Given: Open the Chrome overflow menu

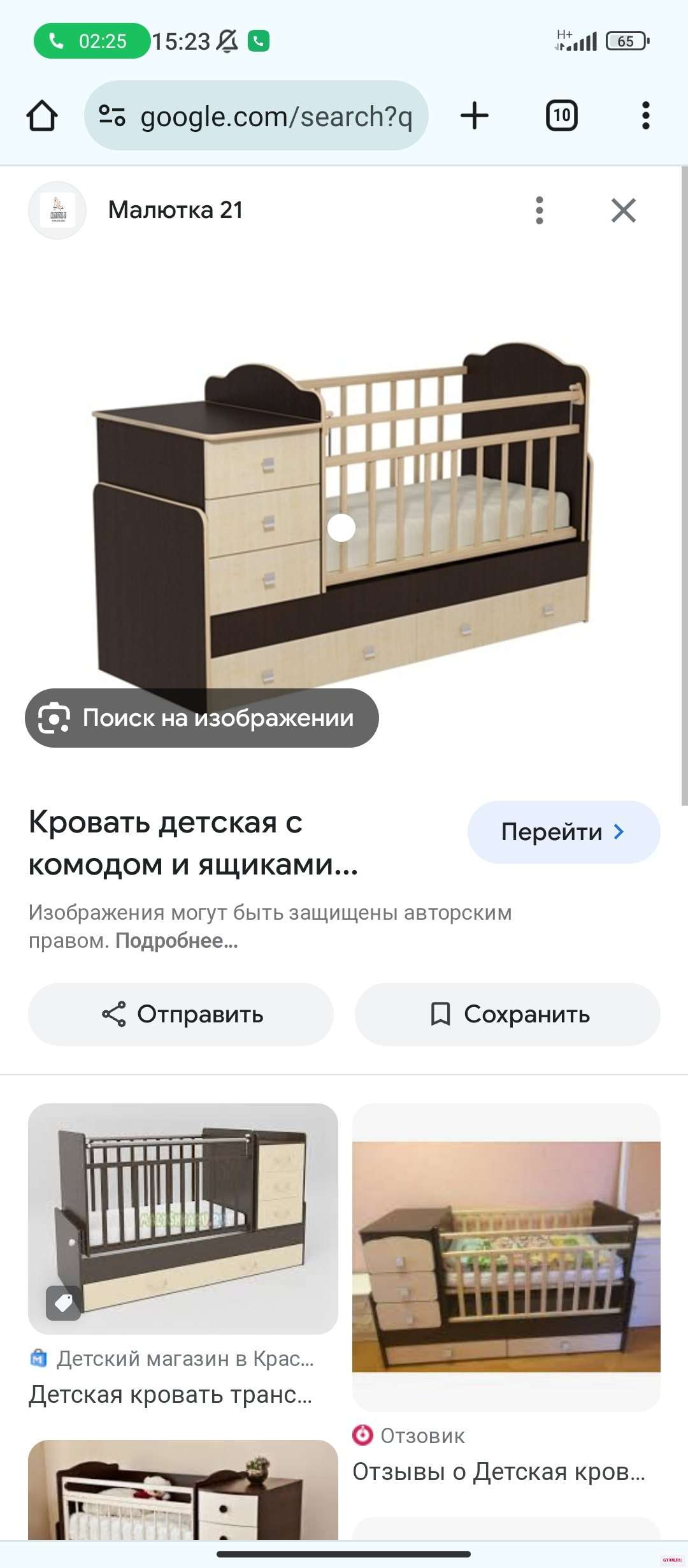Looking at the screenshot, I should [x=645, y=116].
